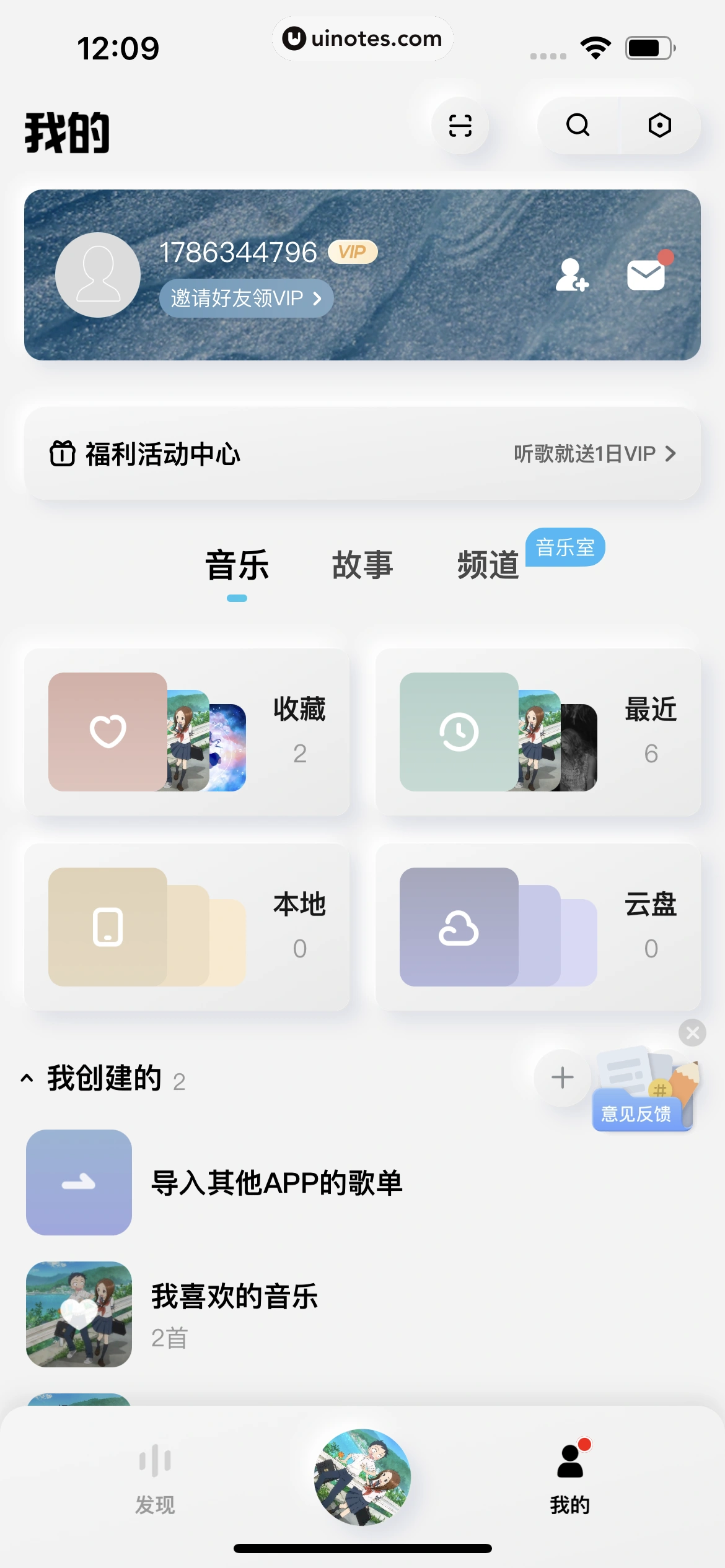This screenshot has width=725, height=1568.
Task: Open the QR code scanner
Action: pyautogui.click(x=459, y=125)
